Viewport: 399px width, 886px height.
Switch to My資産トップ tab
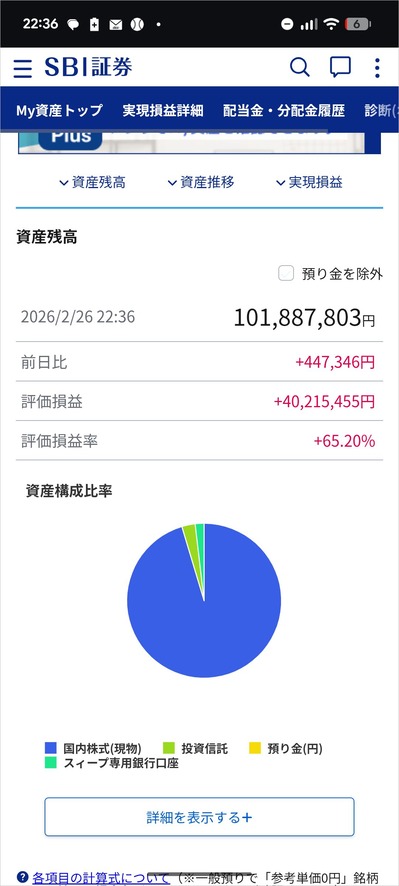pos(59,110)
